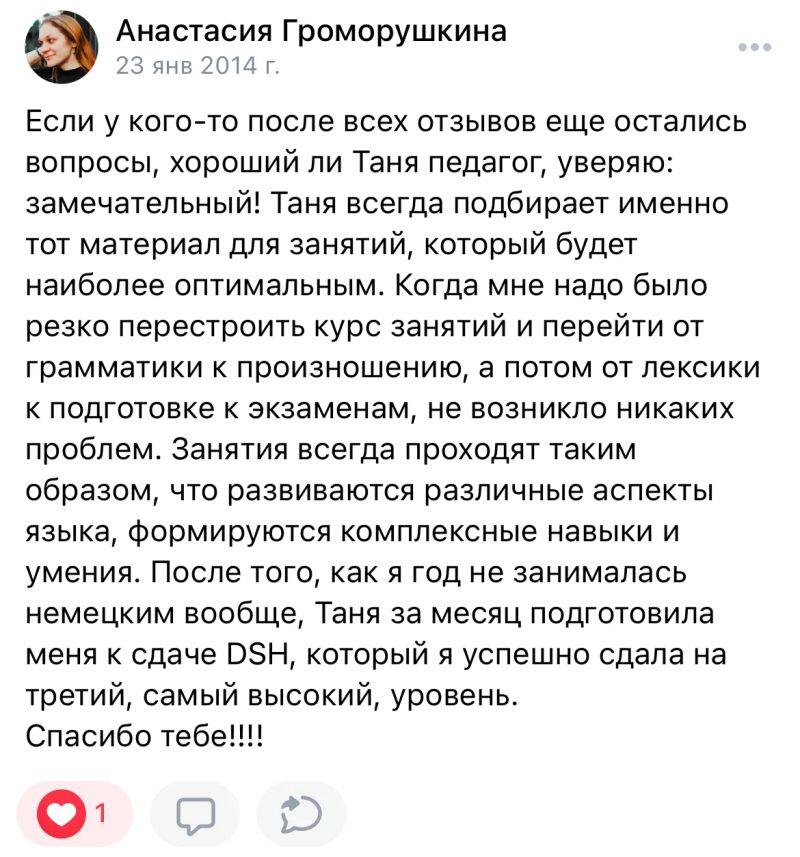Image resolution: width=800 pixels, height=857 pixels.
Task: Open comments on this post
Action: click(195, 815)
